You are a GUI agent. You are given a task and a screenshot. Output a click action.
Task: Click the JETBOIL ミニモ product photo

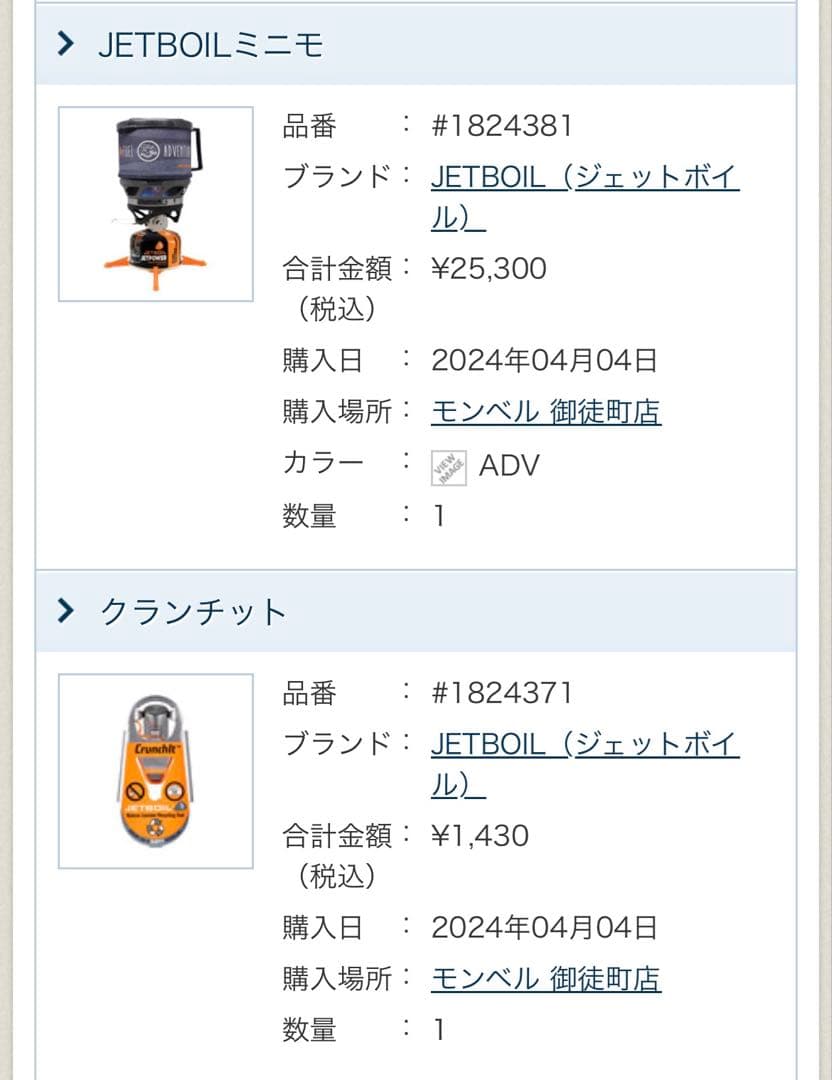point(155,200)
